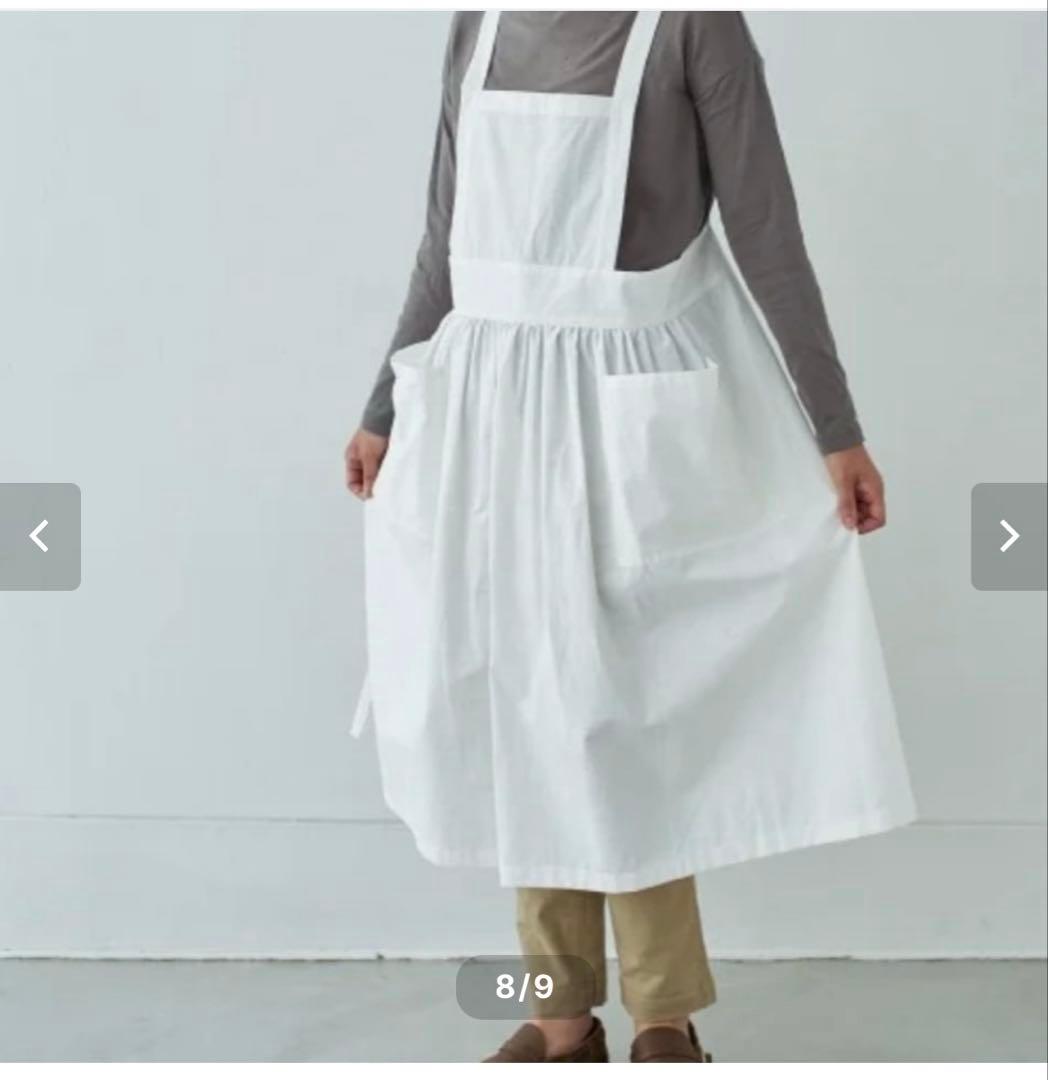Go to the previous product photo
1048x1080 pixels.
tap(40, 537)
